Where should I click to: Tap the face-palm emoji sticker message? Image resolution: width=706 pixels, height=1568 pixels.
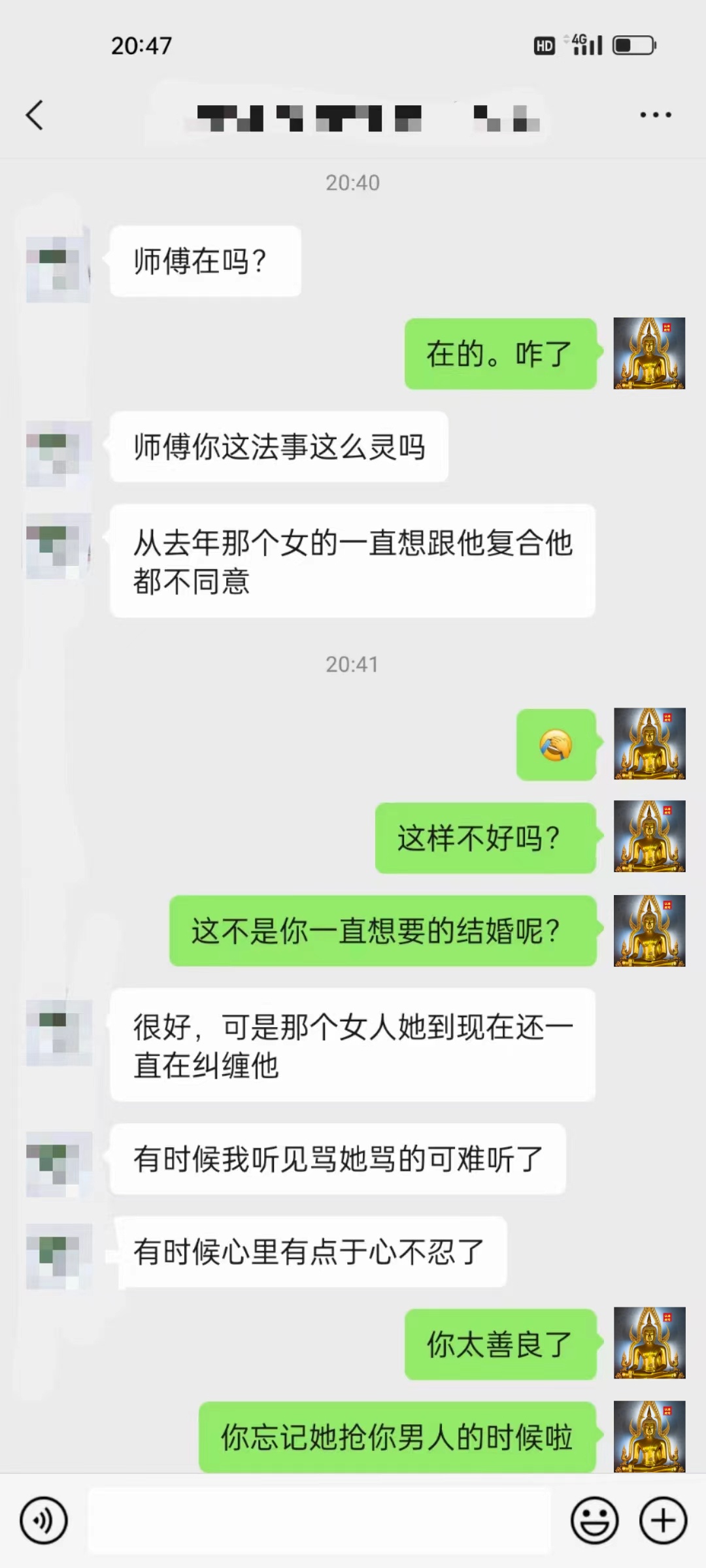[557, 745]
